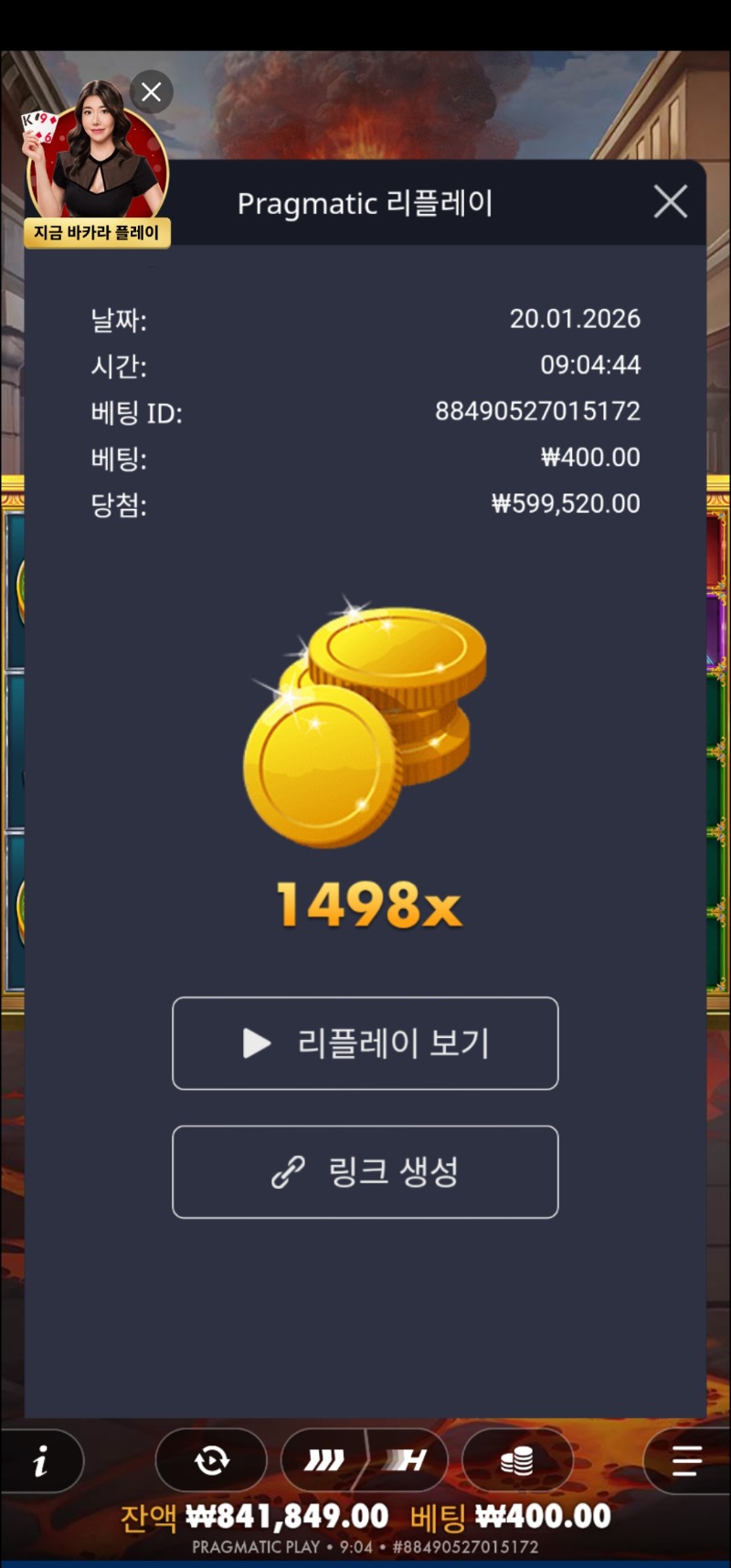The width and height of the screenshot is (731, 1568).
Task: Close the Pragmatic replay dialog
Action: [671, 202]
